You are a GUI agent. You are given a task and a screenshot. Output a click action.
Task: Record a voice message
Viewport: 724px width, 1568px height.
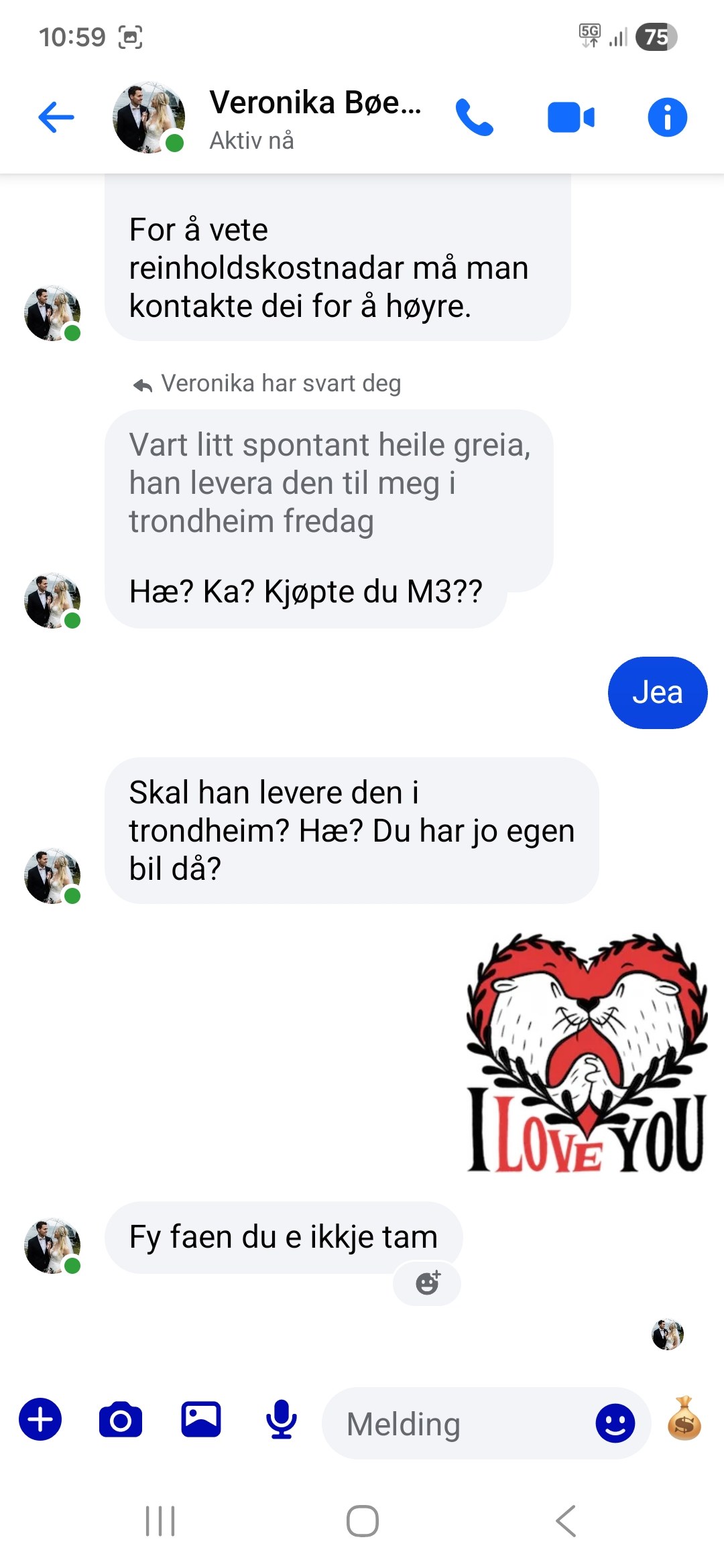point(282,1419)
